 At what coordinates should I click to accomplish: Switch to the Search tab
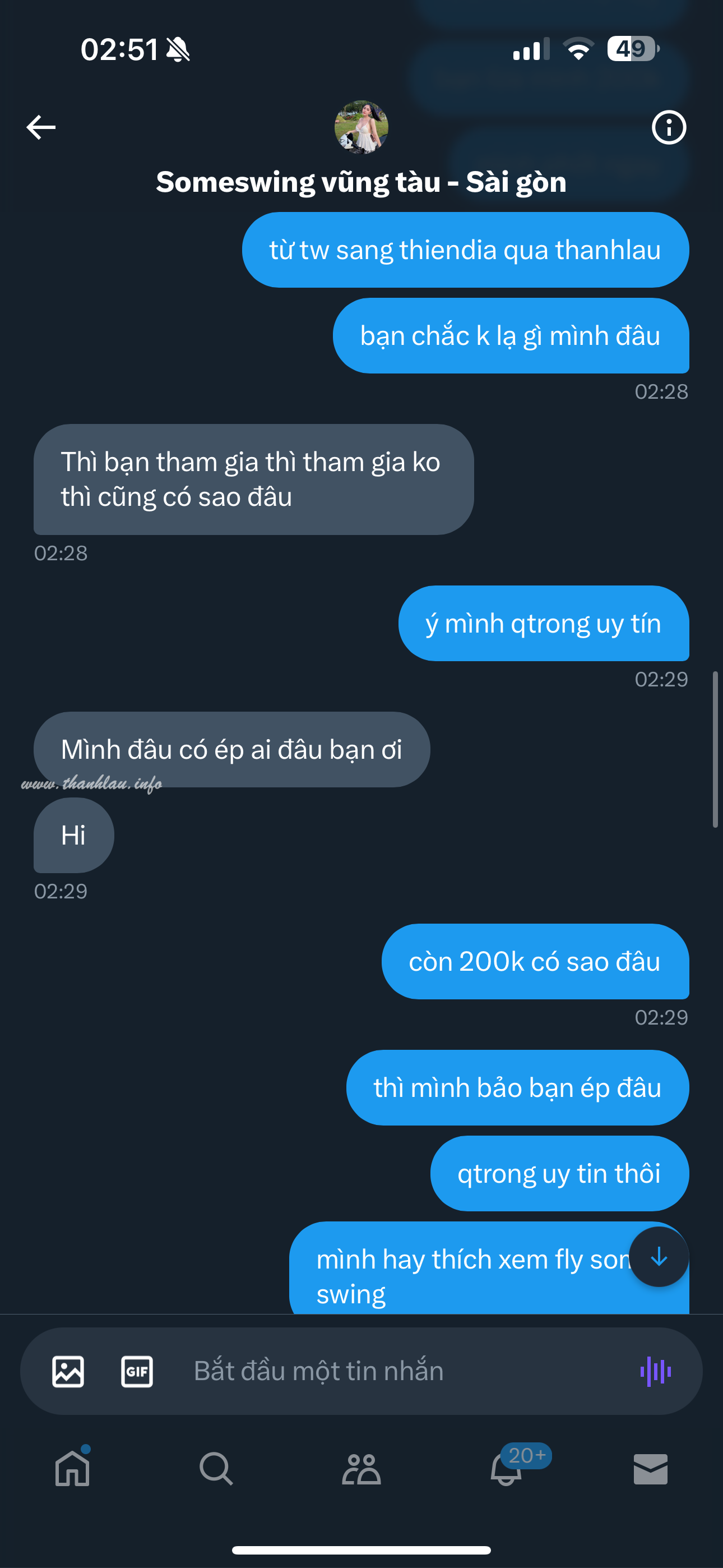pyautogui.click(x=216, y=1468)
